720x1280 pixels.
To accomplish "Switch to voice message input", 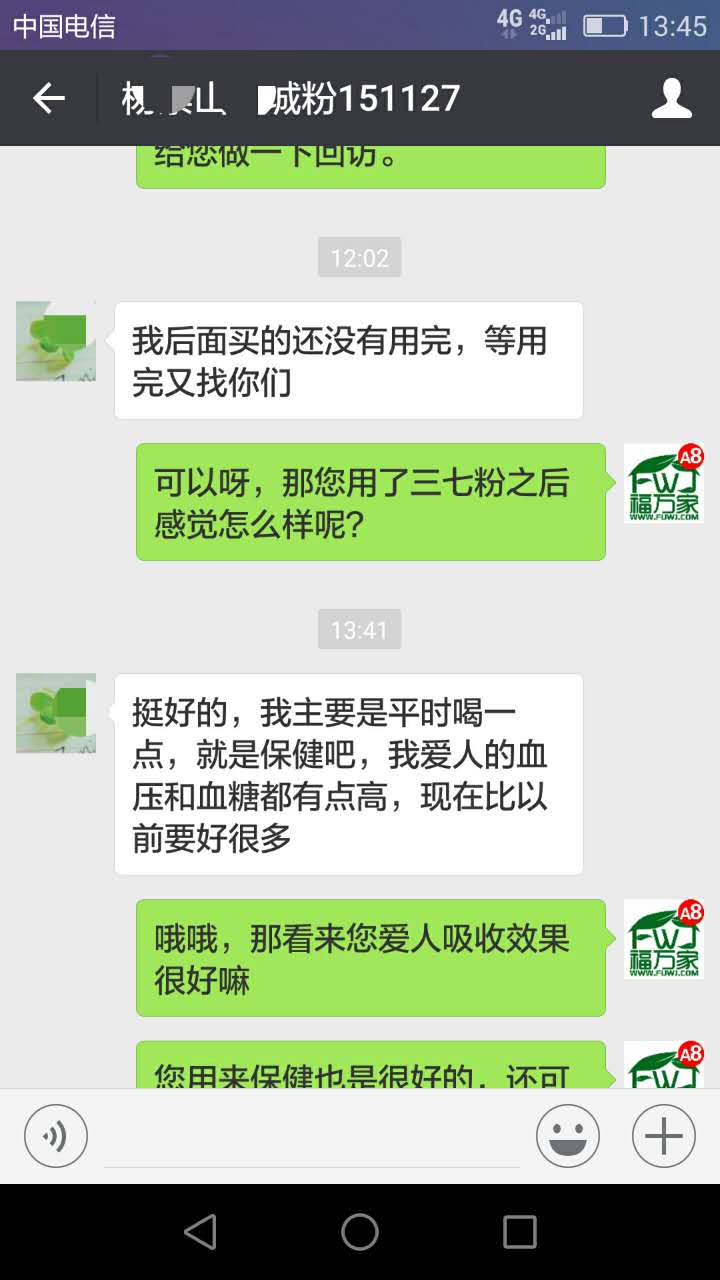I will tap(56, 1136).
